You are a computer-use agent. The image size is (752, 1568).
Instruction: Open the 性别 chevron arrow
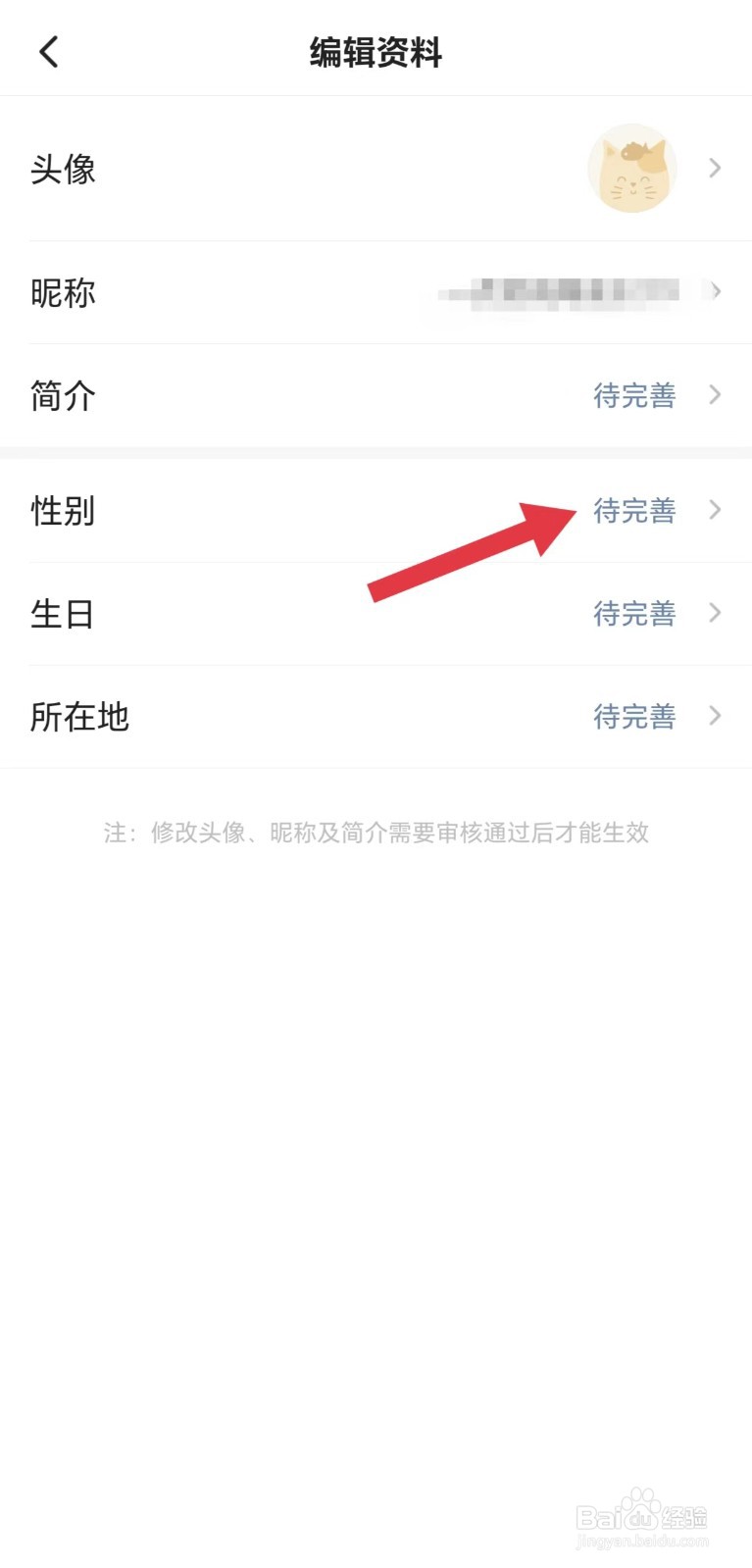715,510
